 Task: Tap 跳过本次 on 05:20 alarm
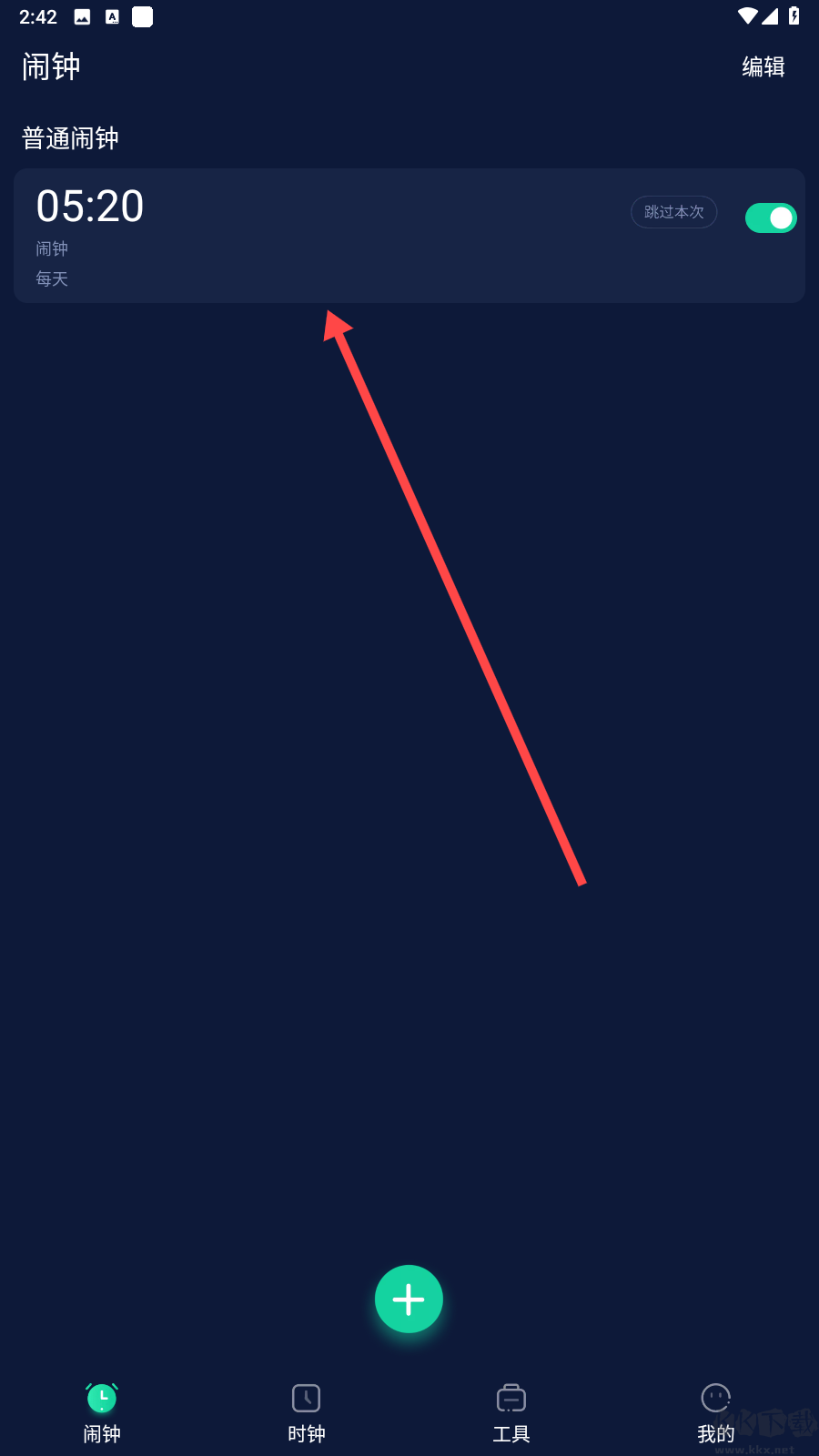(x=673, y=212)
